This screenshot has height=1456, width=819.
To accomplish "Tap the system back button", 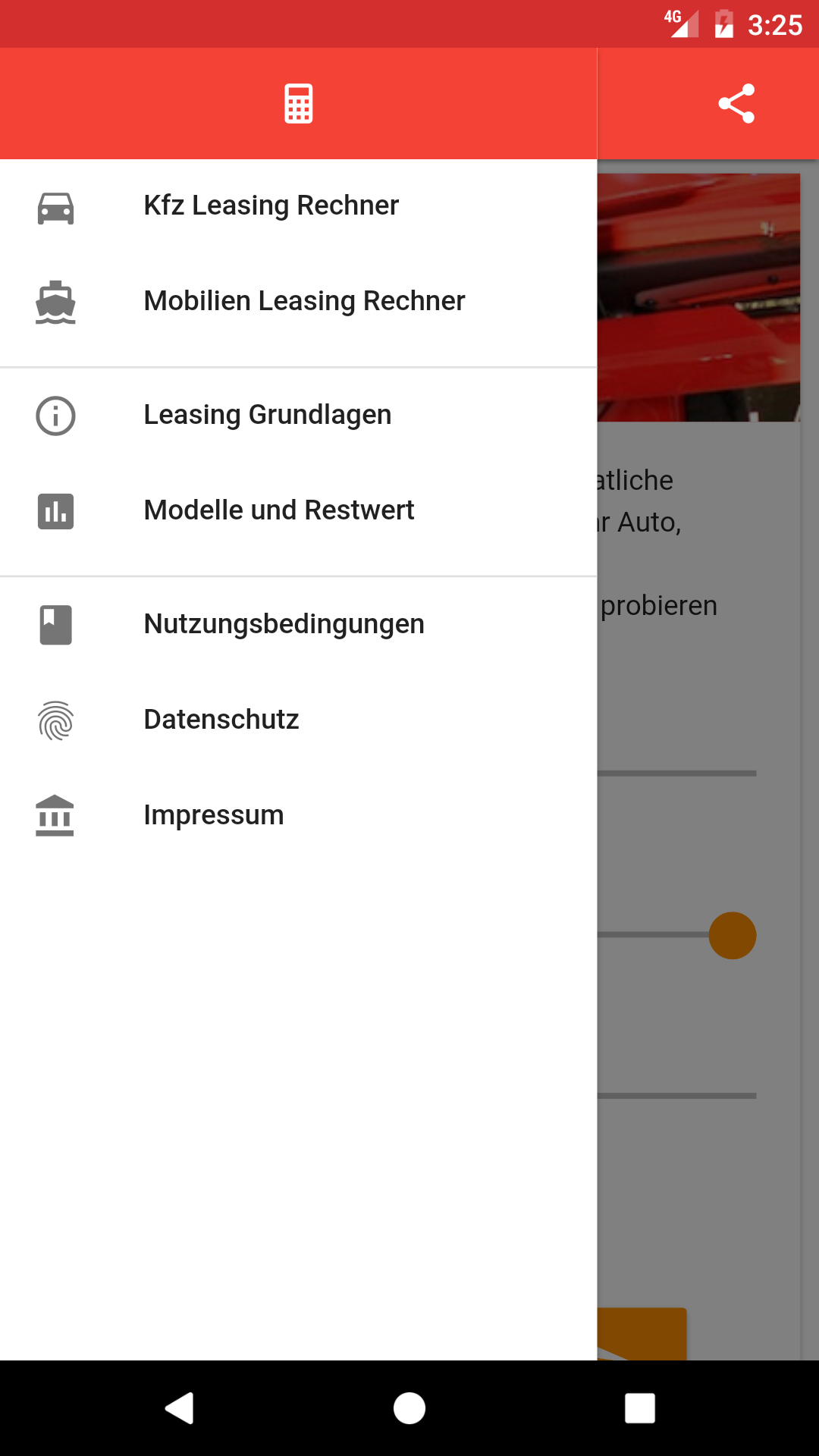I will point(180,1408).
